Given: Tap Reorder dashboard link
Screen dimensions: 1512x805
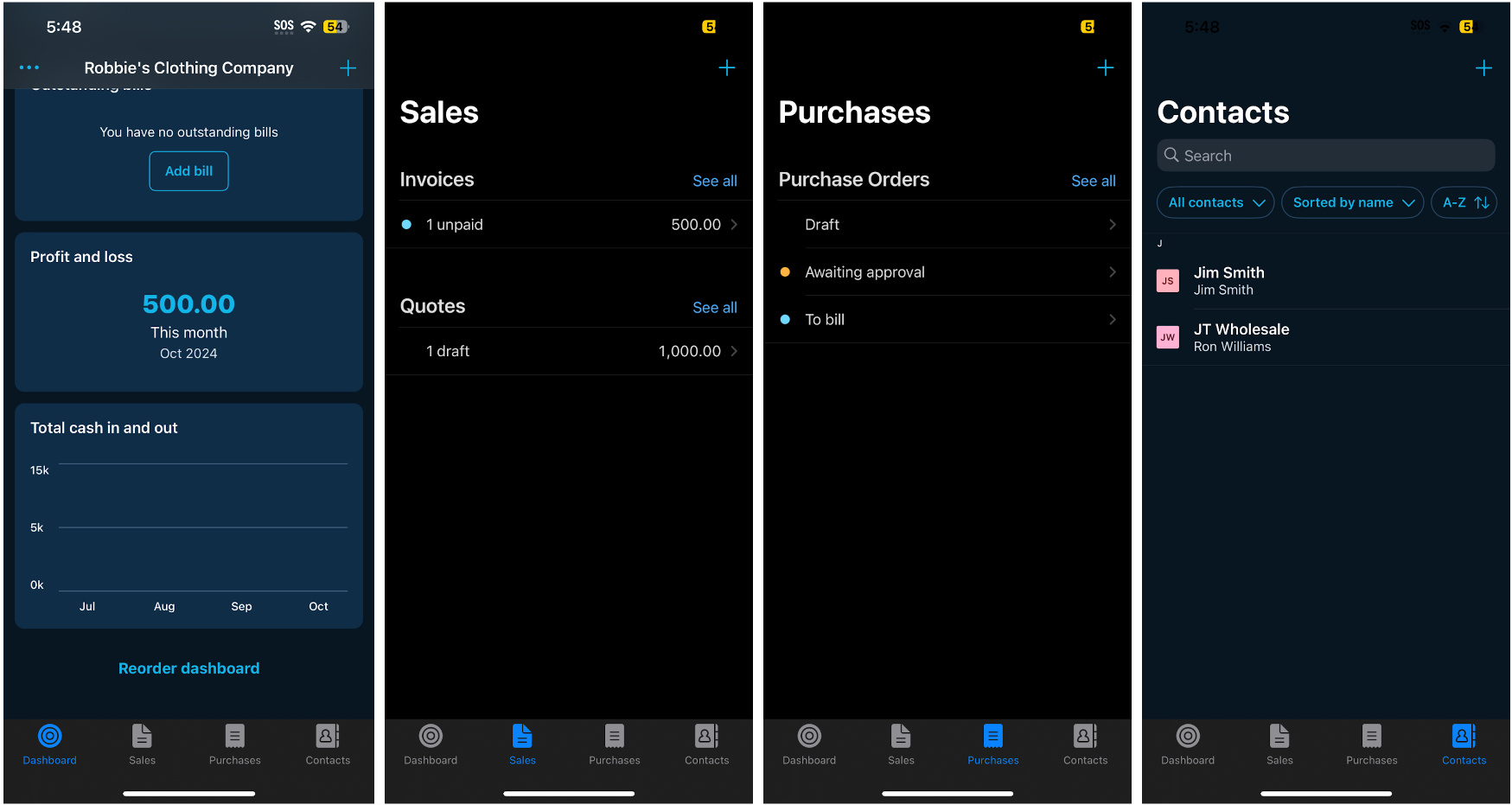Looking at the screenshot, I should point(188,668).
